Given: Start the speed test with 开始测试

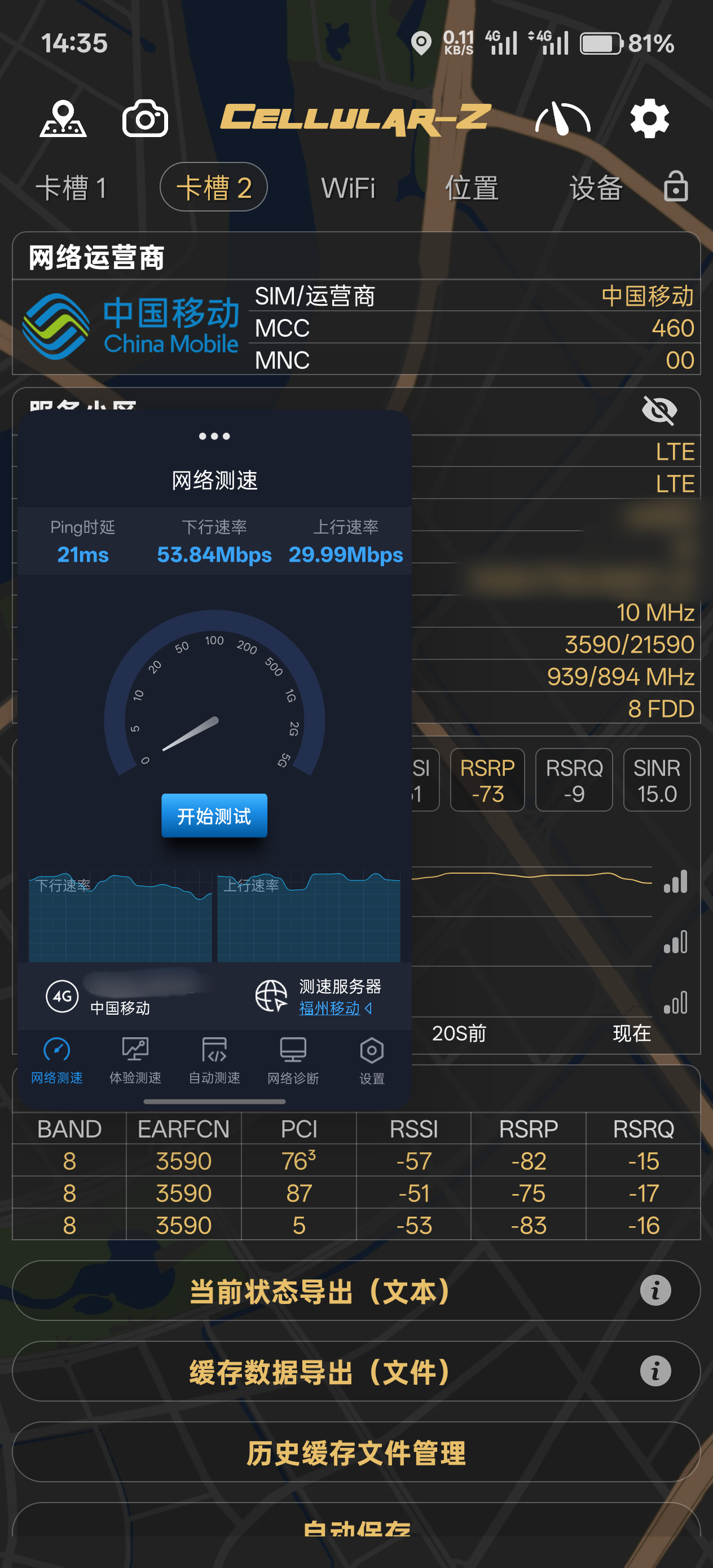Looking at the screenshot, I should (214, 816).
